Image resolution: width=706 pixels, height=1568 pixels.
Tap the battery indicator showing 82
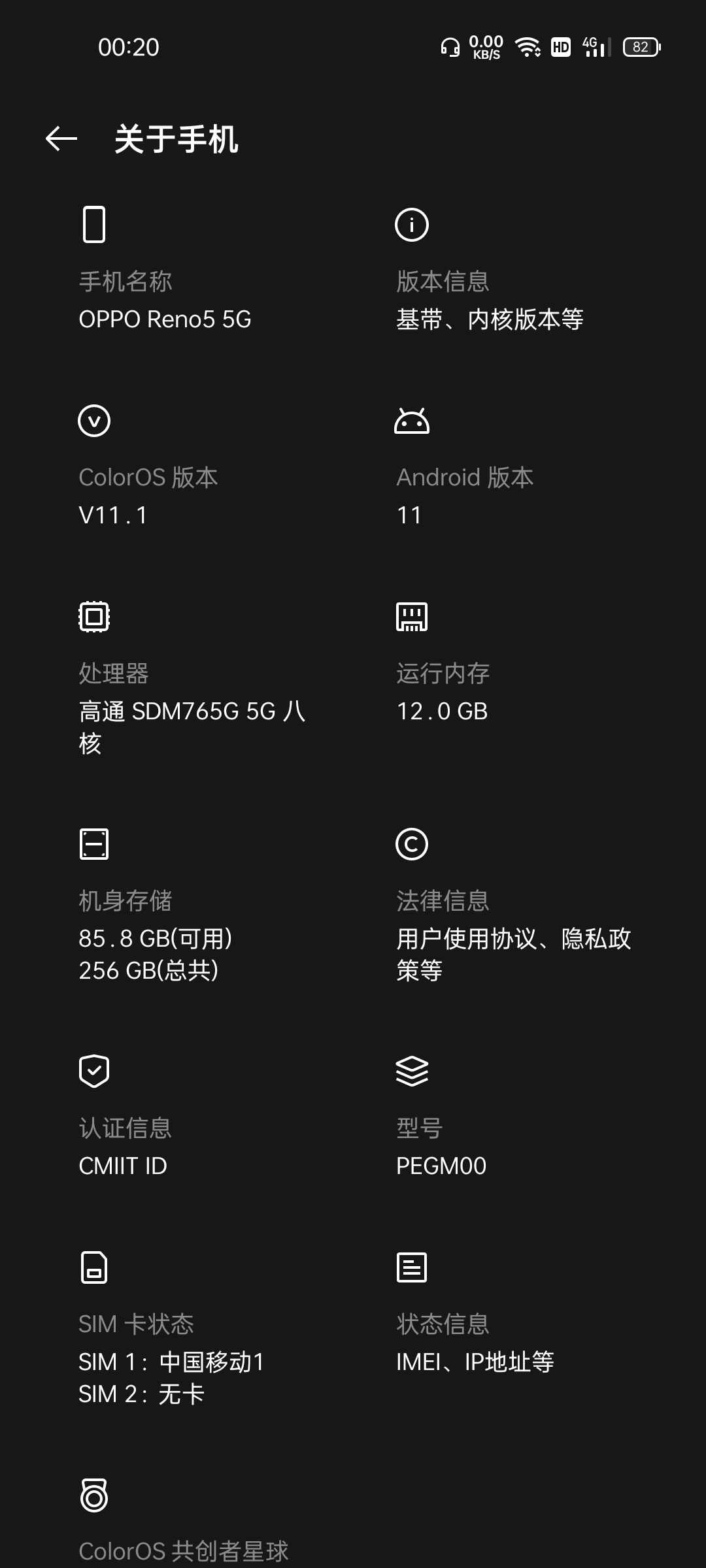click(640, 46)
